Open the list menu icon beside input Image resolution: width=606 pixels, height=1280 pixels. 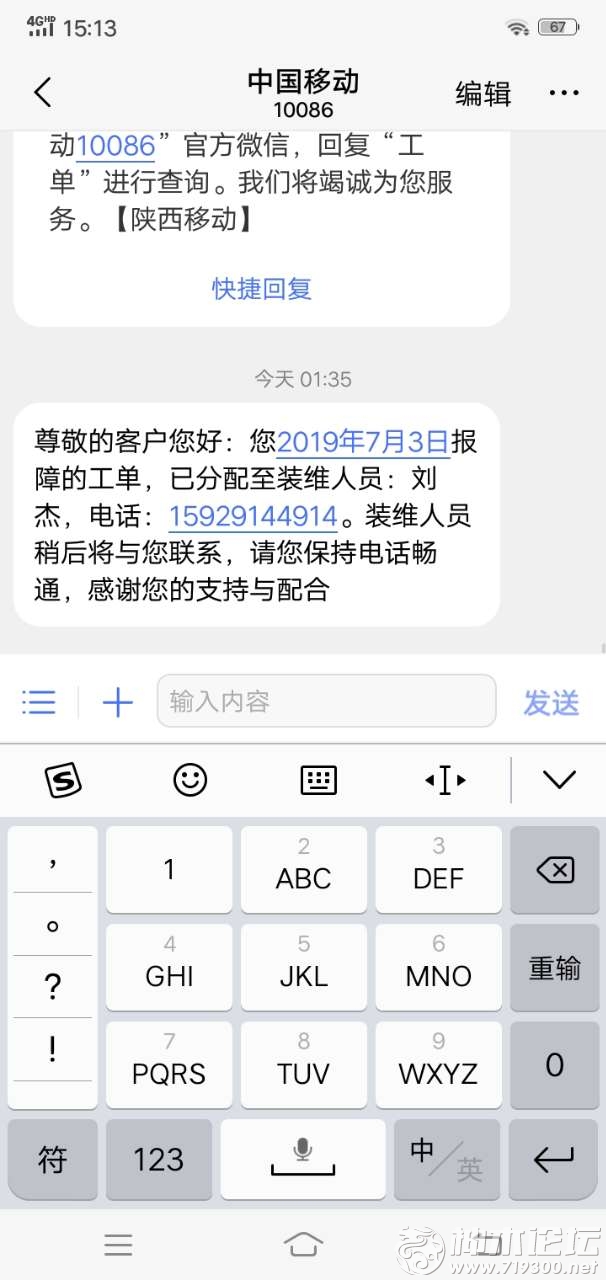39,702
